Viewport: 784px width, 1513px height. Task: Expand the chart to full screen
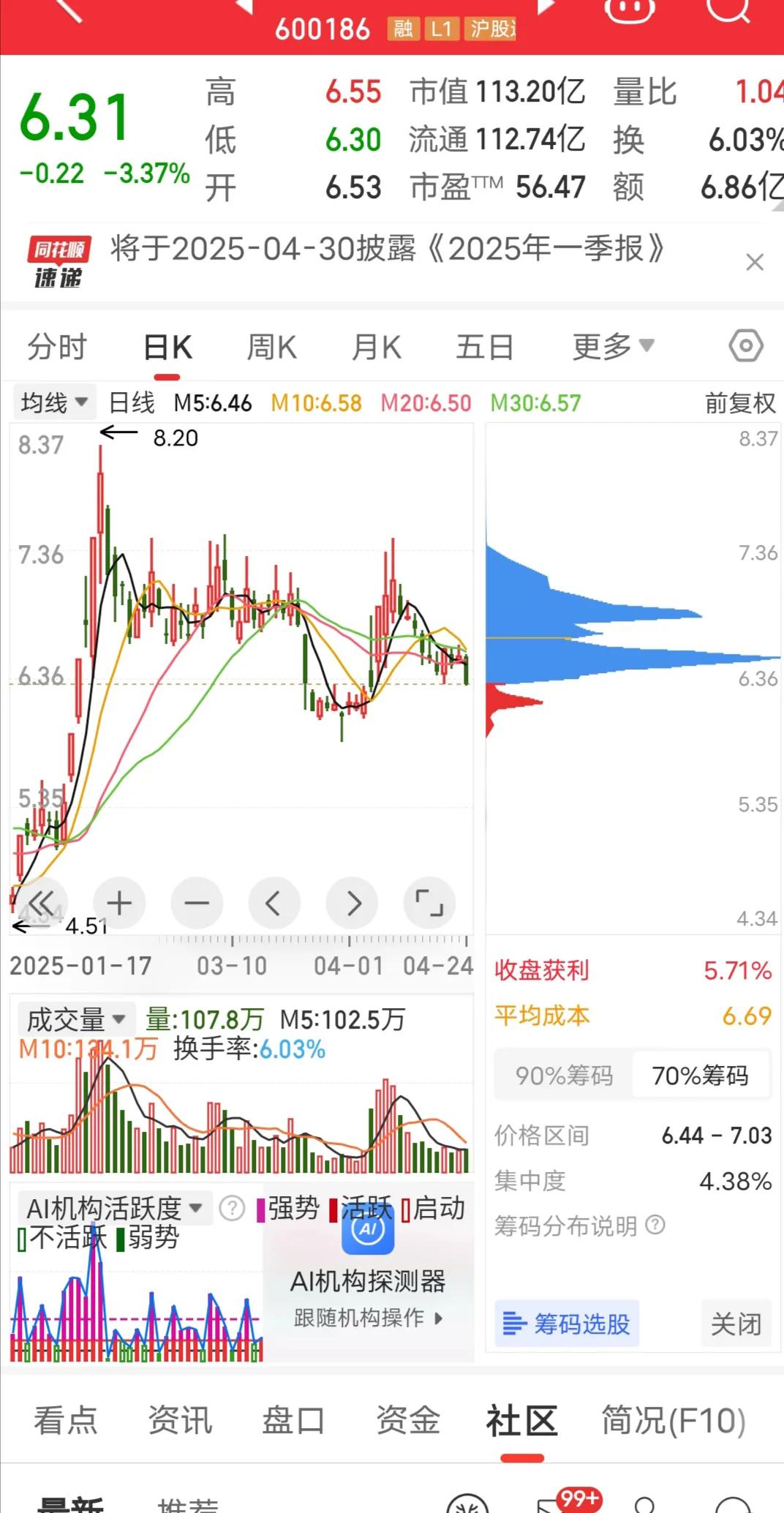click(x=429, y=904)
